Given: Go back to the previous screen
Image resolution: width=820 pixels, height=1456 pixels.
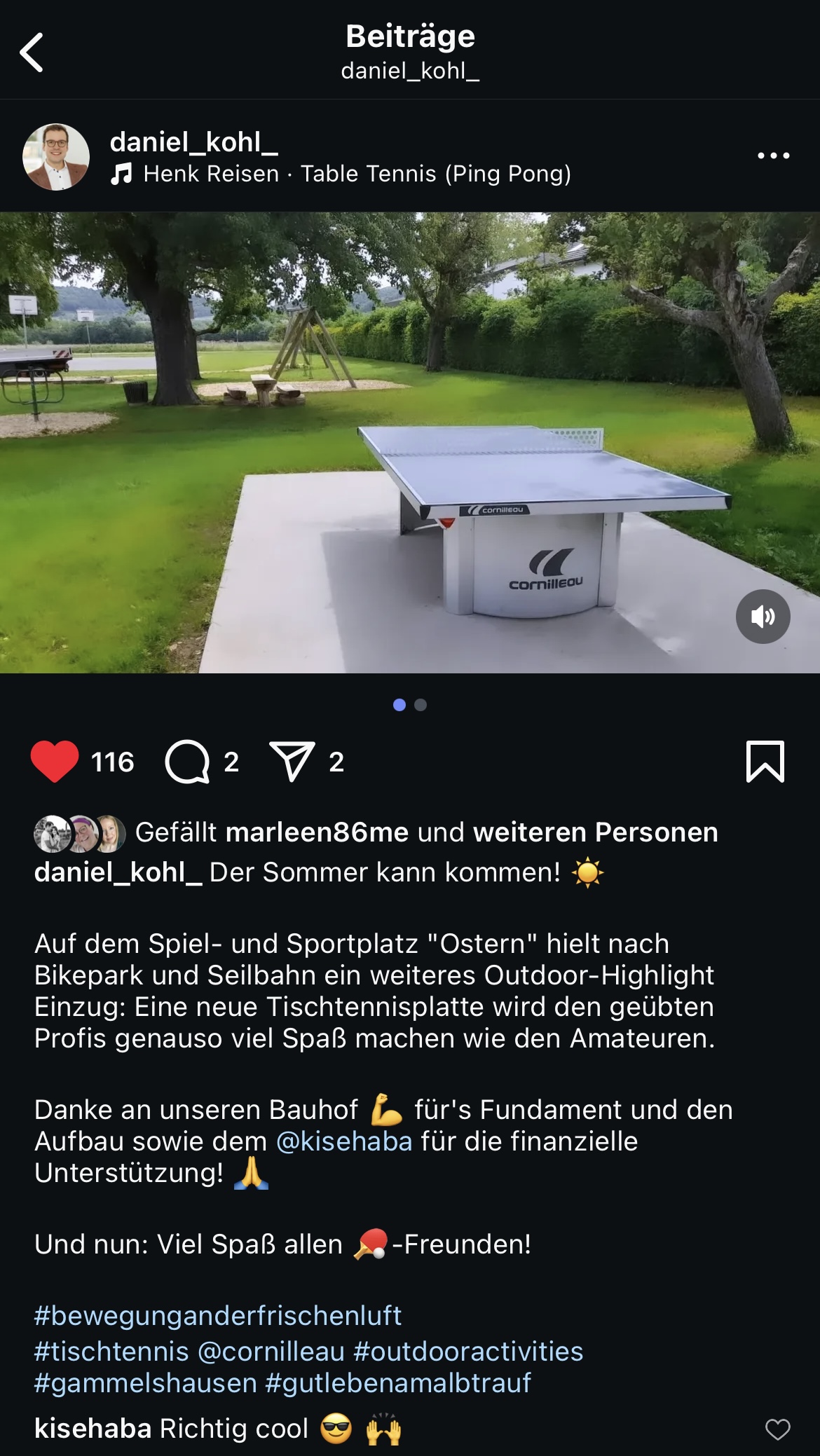Looking at the screenshot, I should [32, 53].
